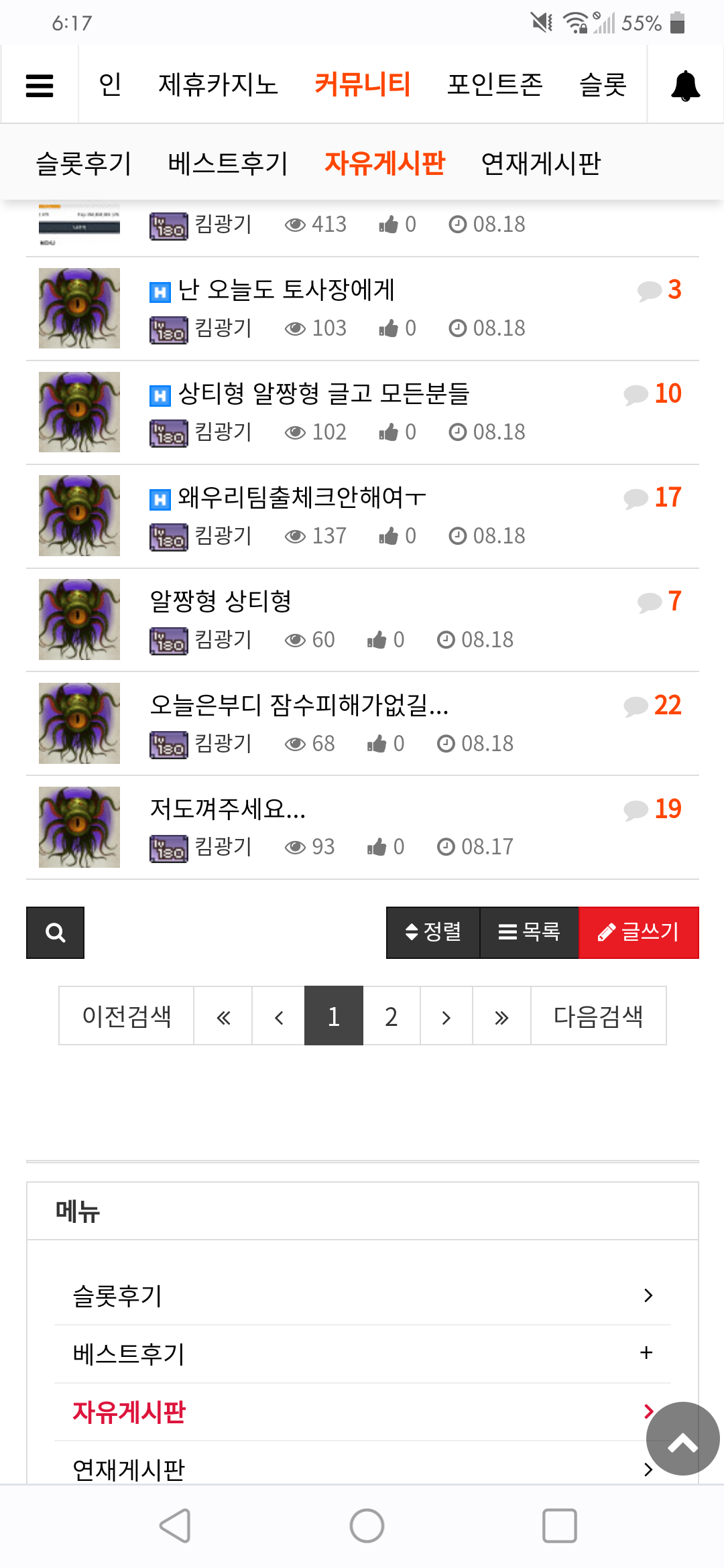
Task: Select the 슬롯후기 sub-tab
Action: tap(84, 164)
